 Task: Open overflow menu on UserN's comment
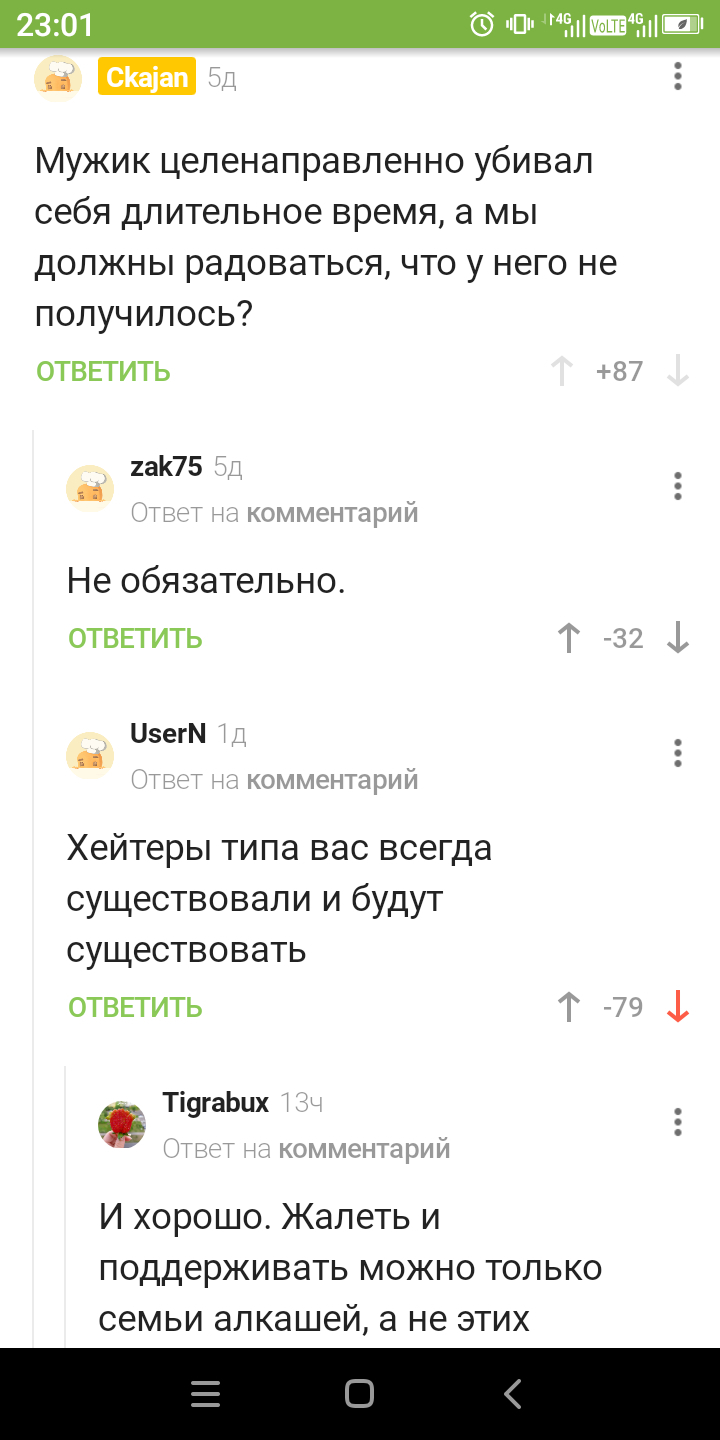[678, 753]
